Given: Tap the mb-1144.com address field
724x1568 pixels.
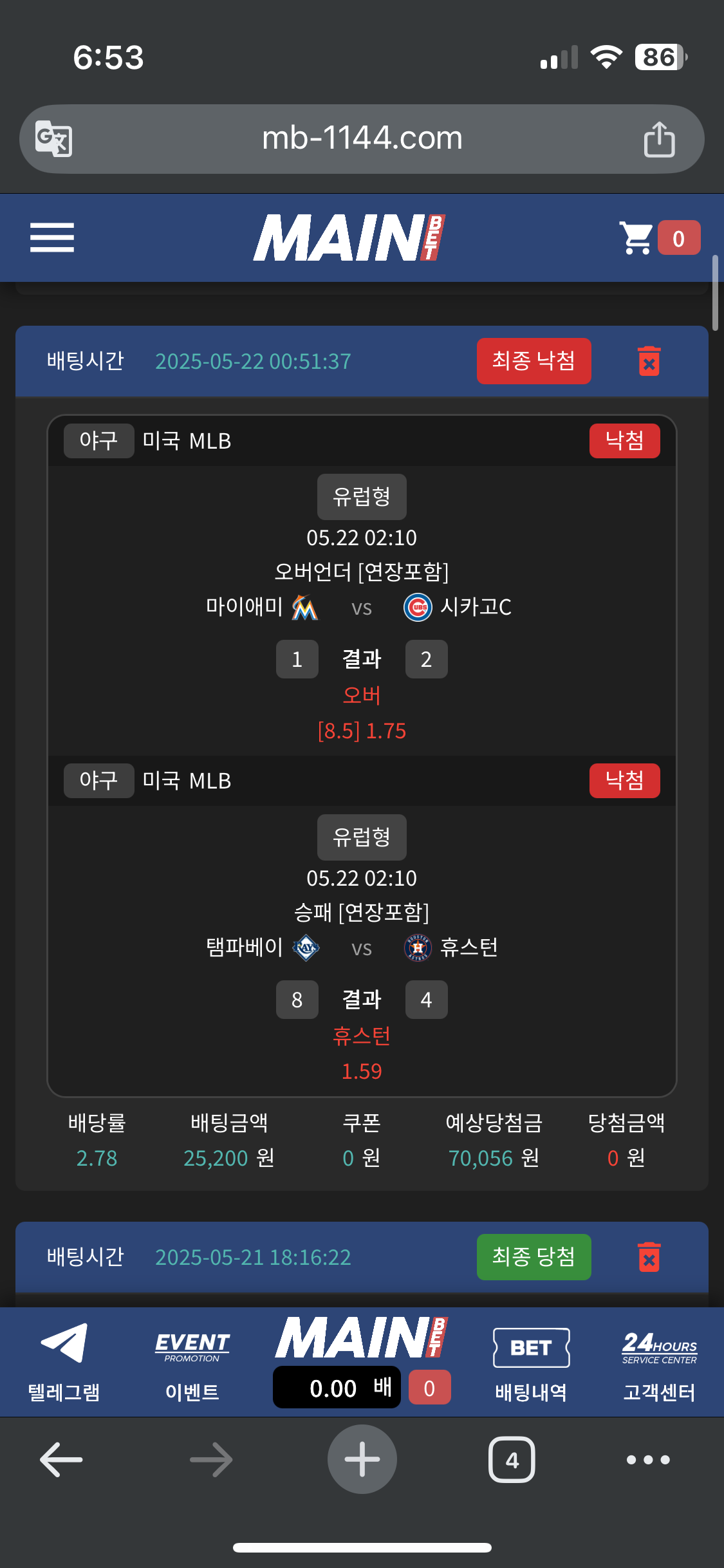Looking at the screenshot, I should point(362,138).
